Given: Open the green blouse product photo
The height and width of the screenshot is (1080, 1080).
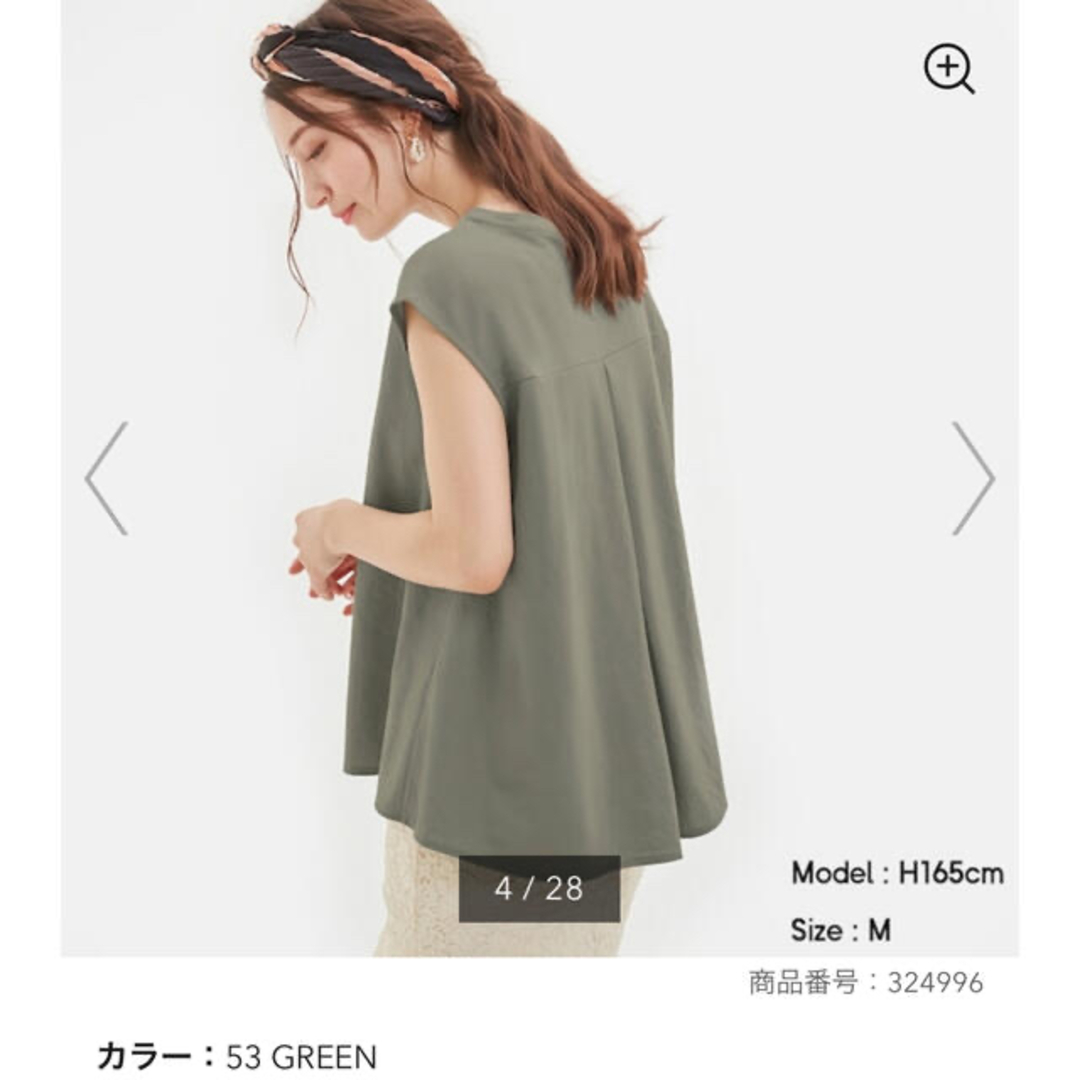Looking at the screenshot, I should [540, 560].
